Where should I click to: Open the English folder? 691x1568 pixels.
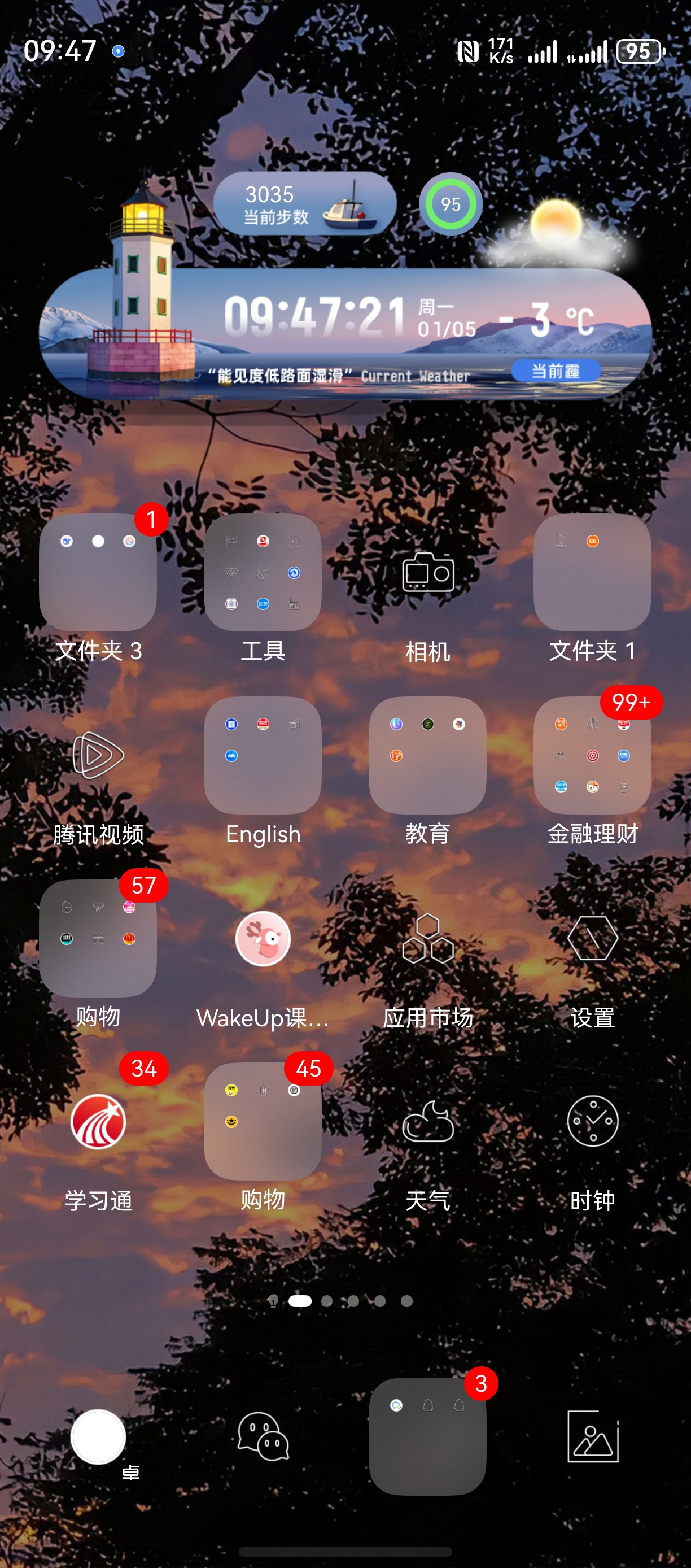click(263, 755)
